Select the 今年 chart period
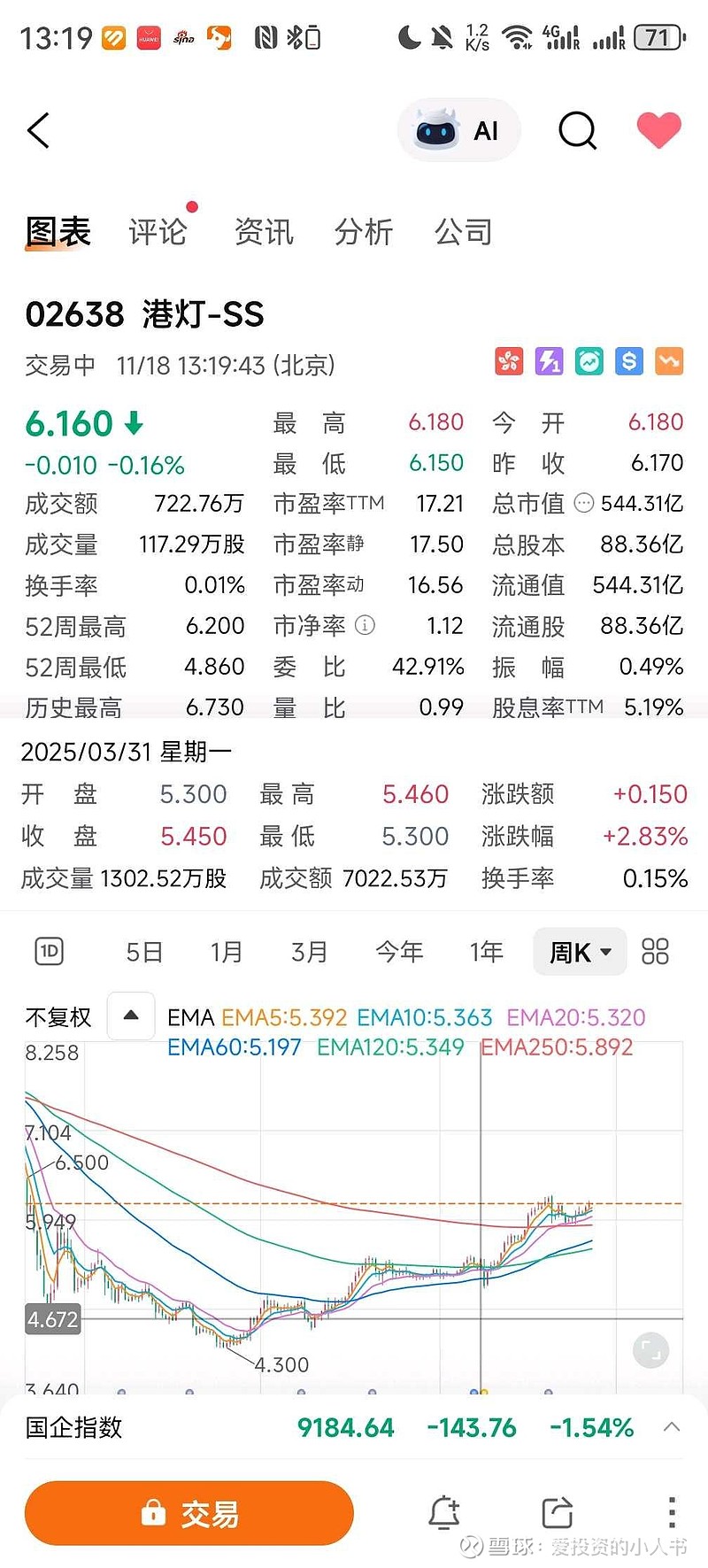Viewport: 708px width, 1568px height. (399, 952)
